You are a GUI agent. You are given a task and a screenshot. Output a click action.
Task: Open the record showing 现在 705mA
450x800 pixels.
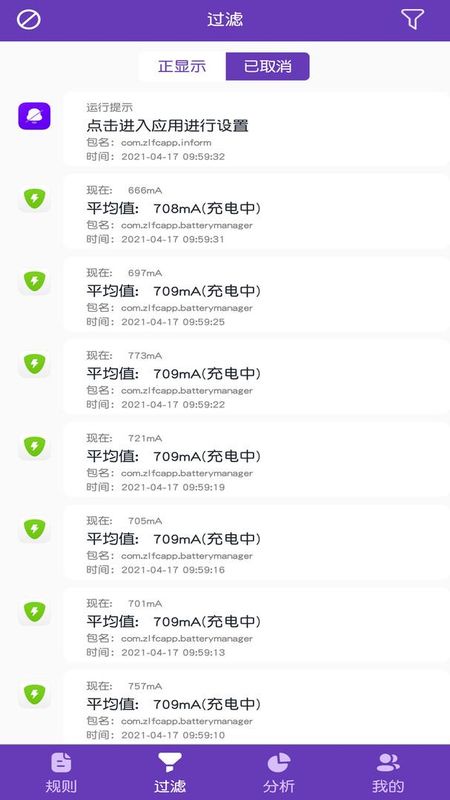(257, 542)
